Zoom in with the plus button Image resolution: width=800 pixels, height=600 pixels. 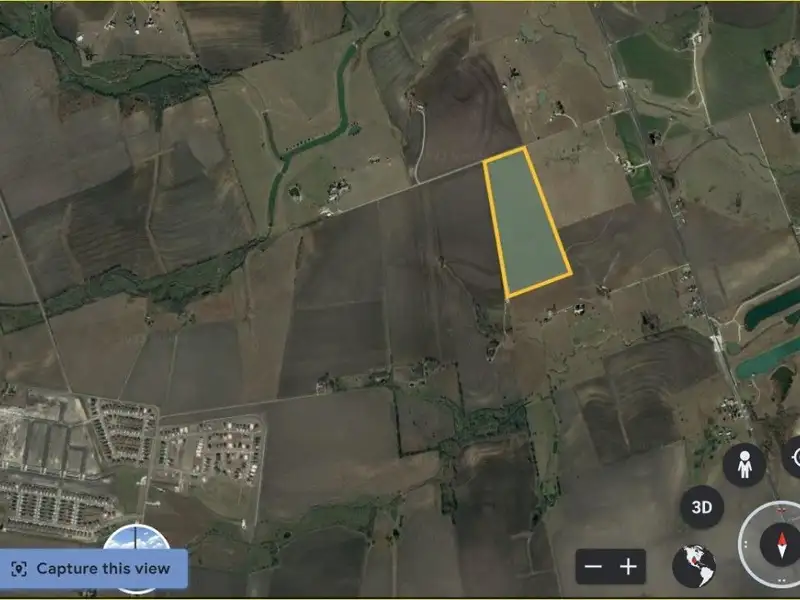(x=628, y=567)
